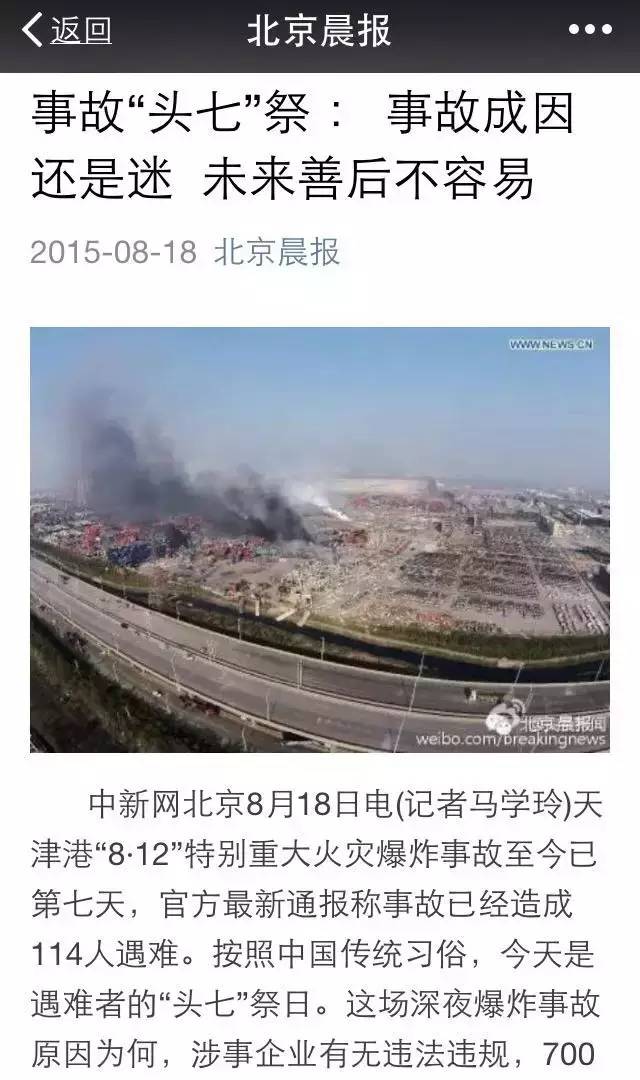The height and width of the screenshot is (1080, 640).
Task: Open the three-dot overflow menu
Action: (589, 31)
